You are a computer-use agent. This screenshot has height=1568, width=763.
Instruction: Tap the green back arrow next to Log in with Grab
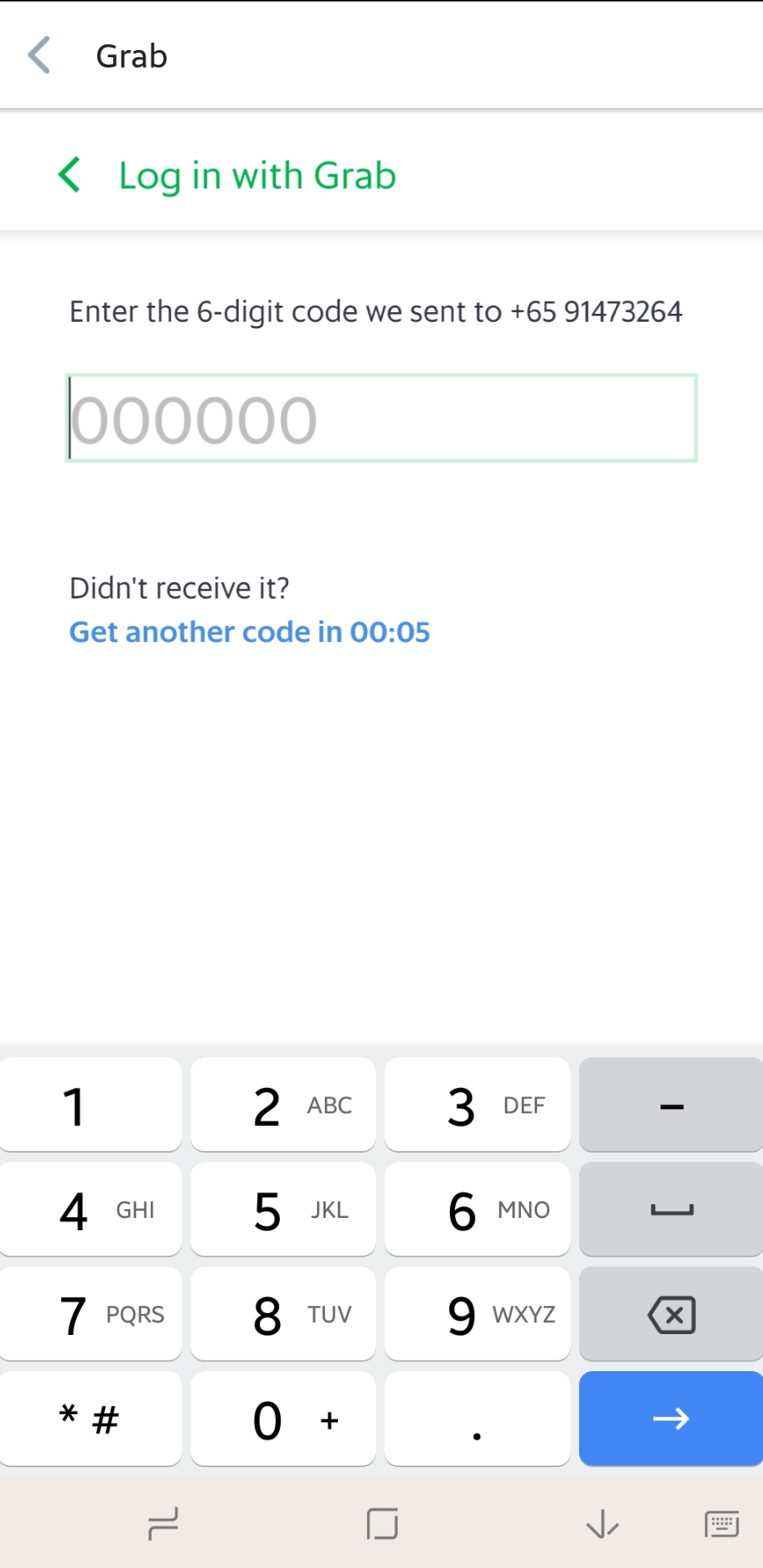70,175
